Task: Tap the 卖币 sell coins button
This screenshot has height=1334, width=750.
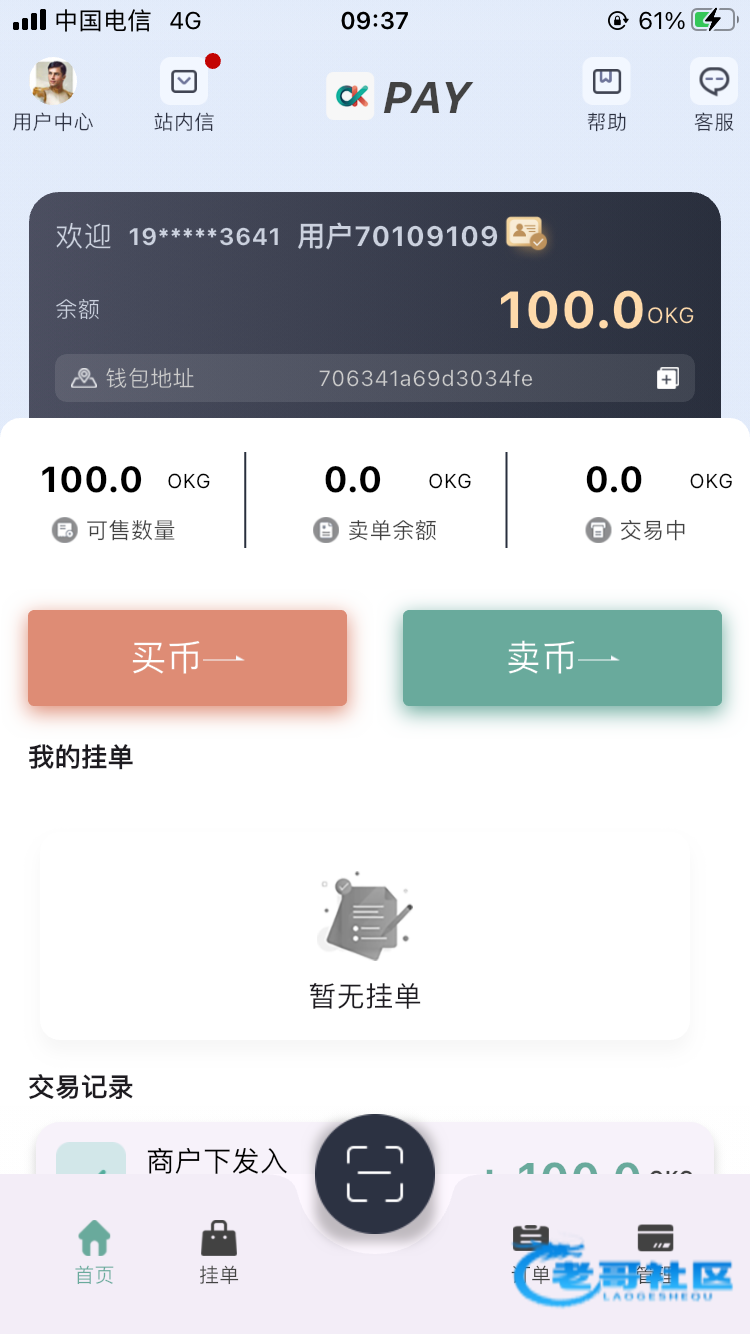Action: click(x=562, y=658)
